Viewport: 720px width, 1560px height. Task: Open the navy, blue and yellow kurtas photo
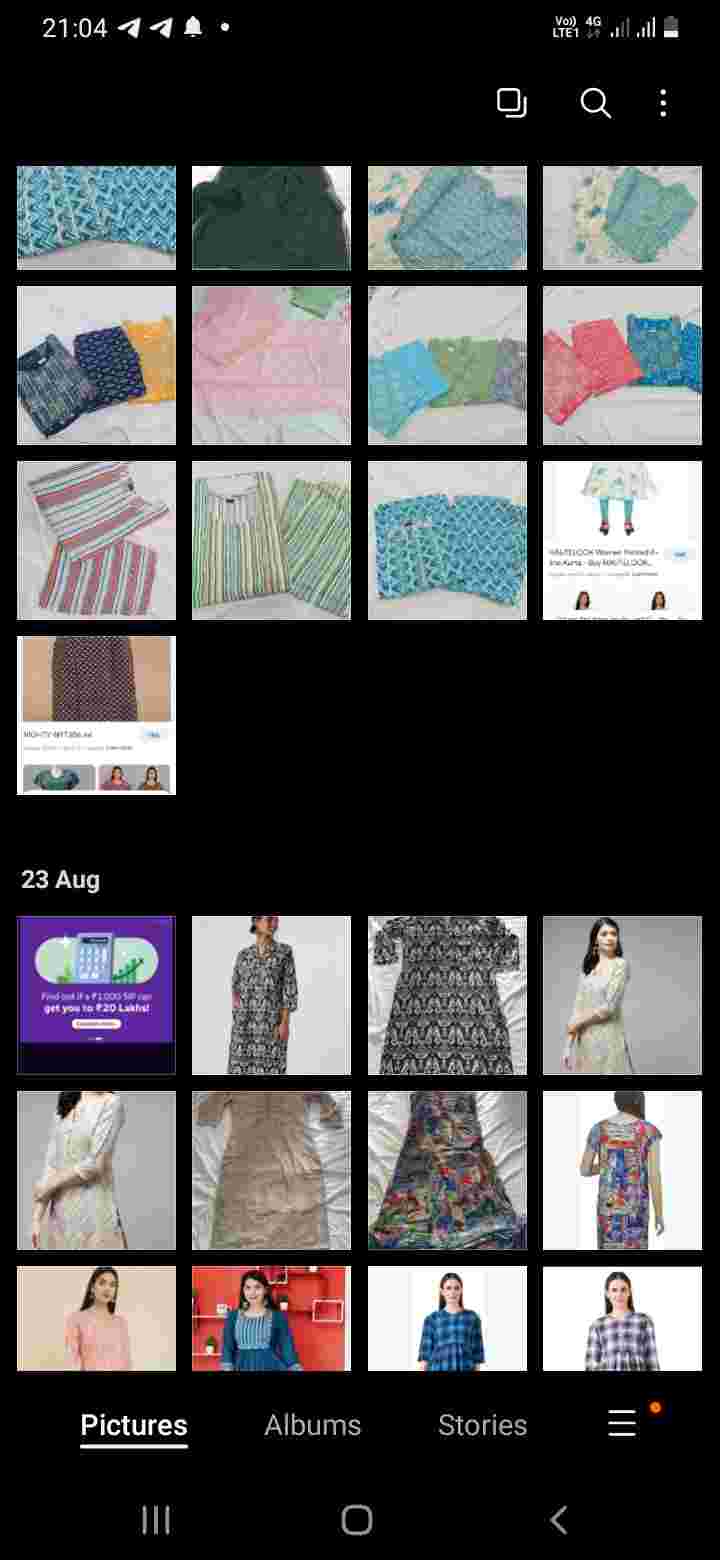coord(96,365)
